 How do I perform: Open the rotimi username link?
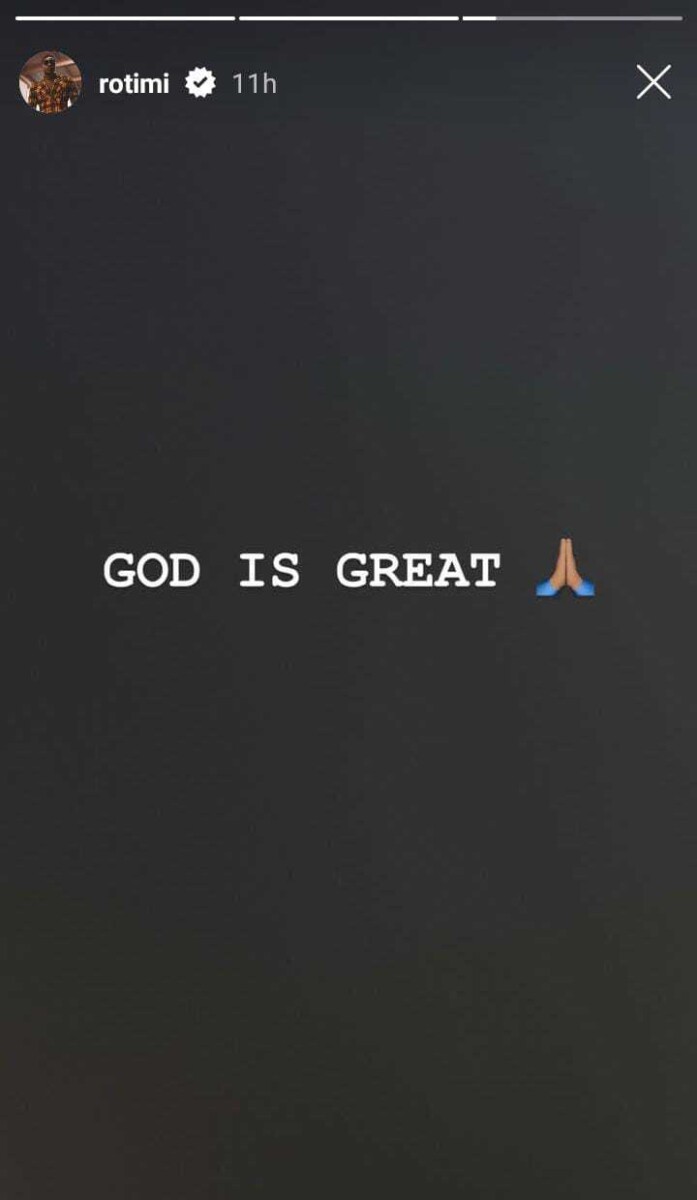(134, 84)
